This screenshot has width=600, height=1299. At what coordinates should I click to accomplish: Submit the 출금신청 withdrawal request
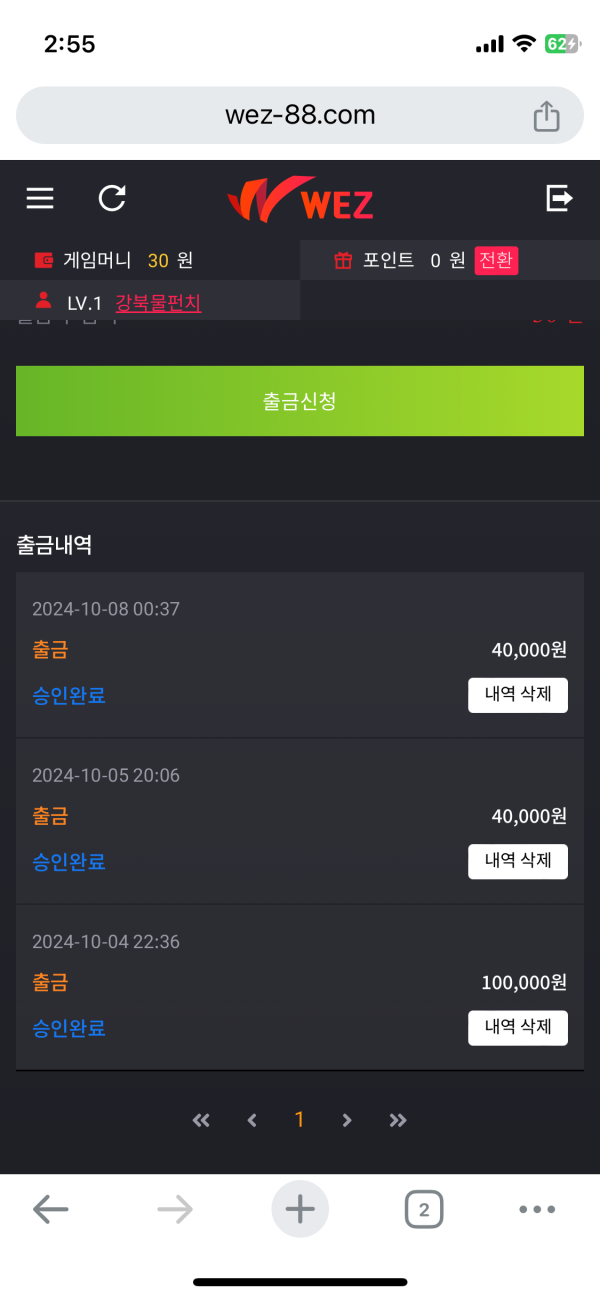[x=300, y=401]
